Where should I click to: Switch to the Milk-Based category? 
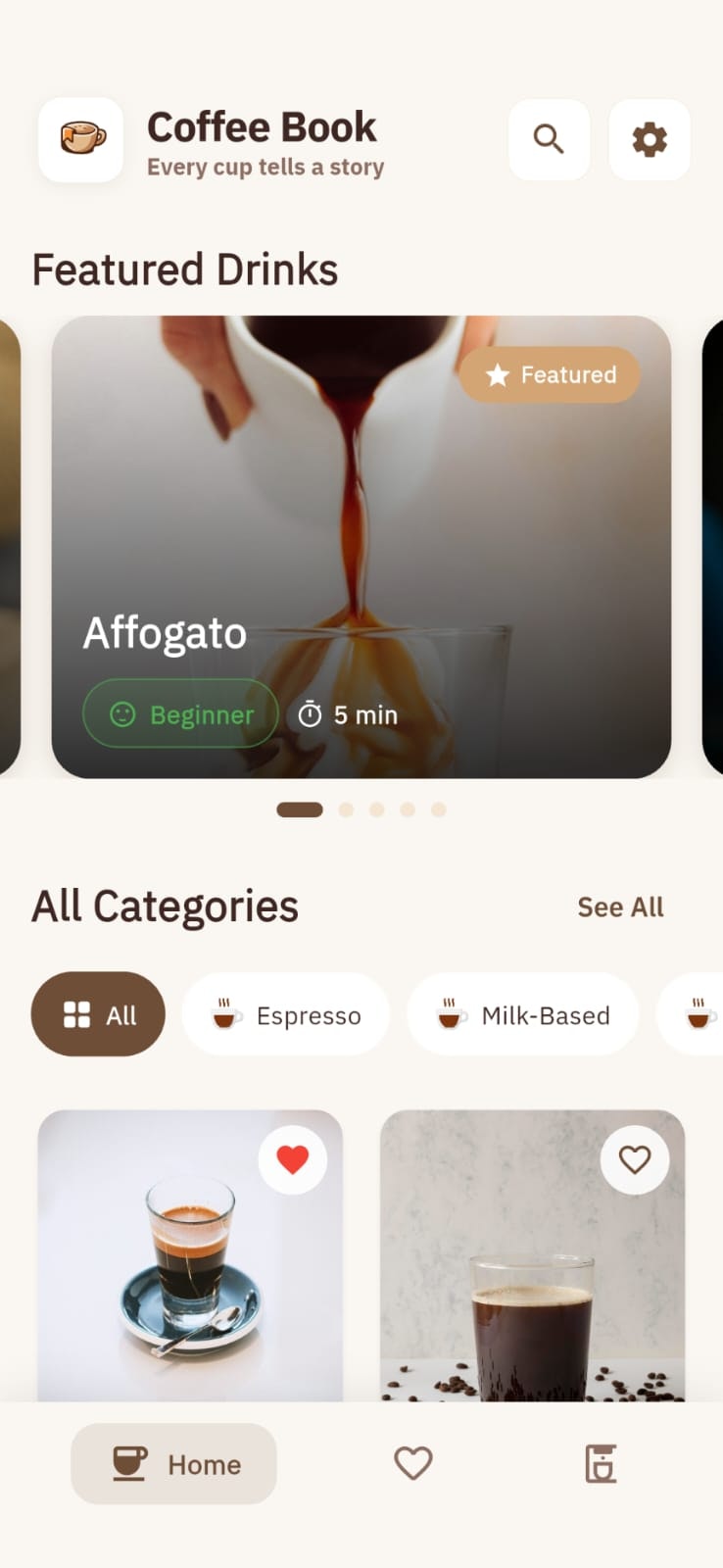tap(522, 1014)
